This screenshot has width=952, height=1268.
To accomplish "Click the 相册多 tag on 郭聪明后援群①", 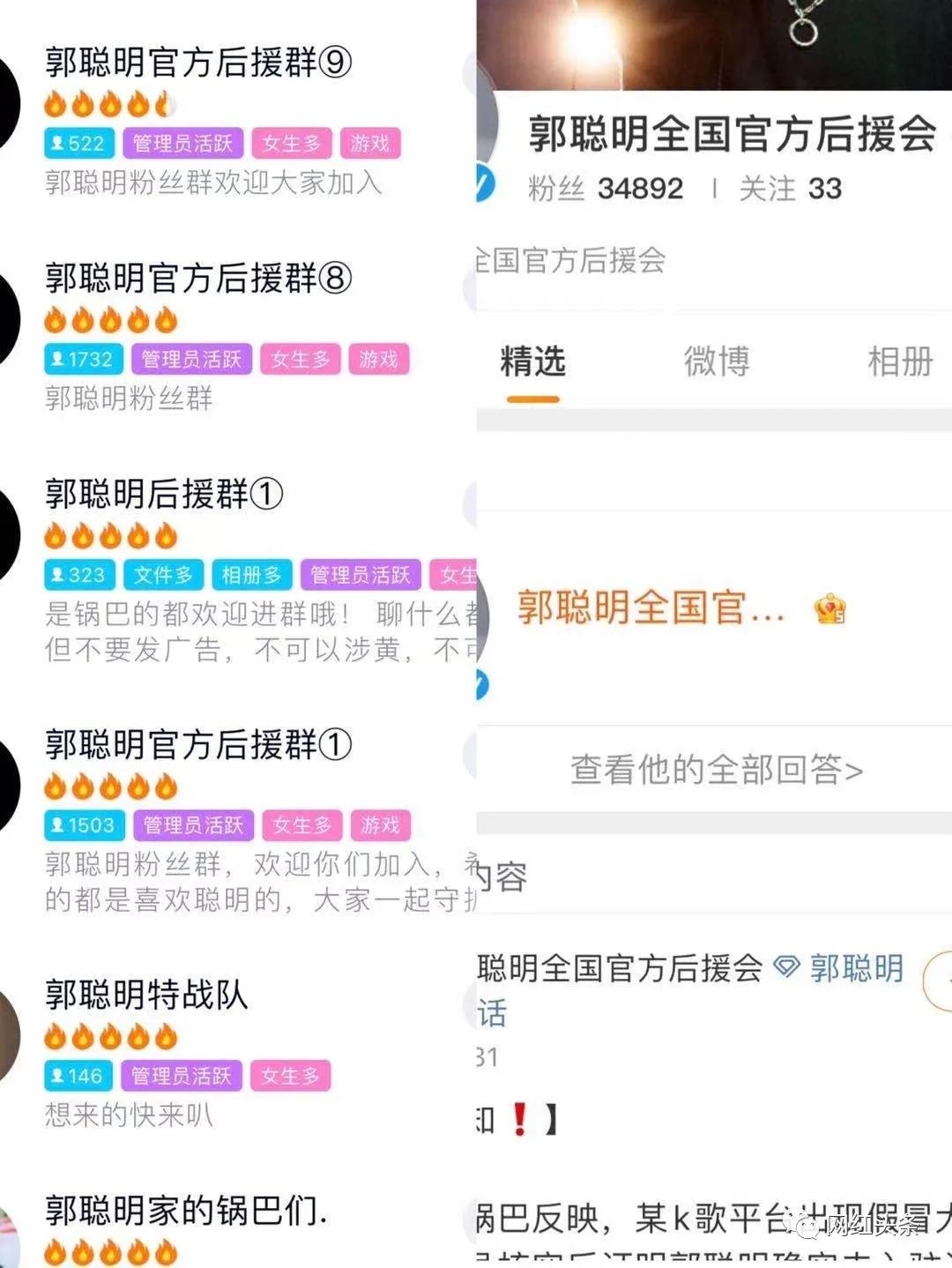I will click(x=251, y=575).
